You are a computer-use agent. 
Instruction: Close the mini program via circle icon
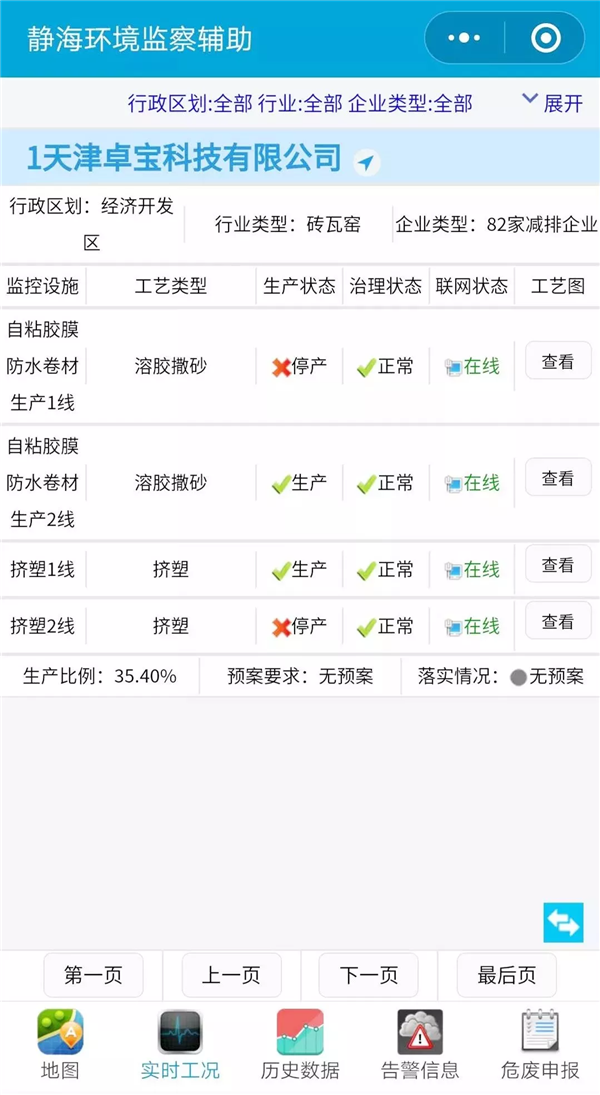pyautogui.click(x=546, y=38)
